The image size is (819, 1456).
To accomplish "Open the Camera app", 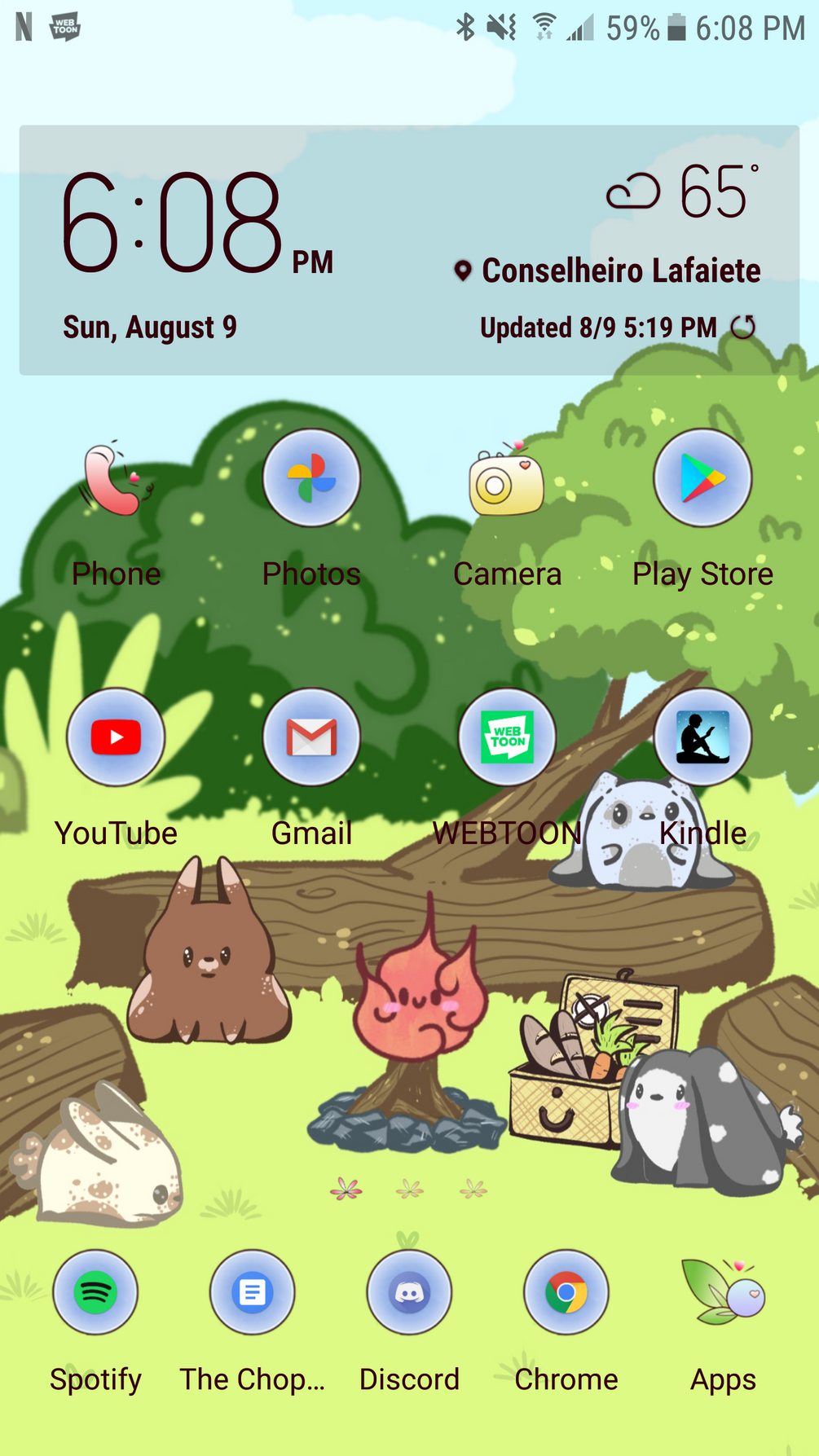I will tap(506, 481).
